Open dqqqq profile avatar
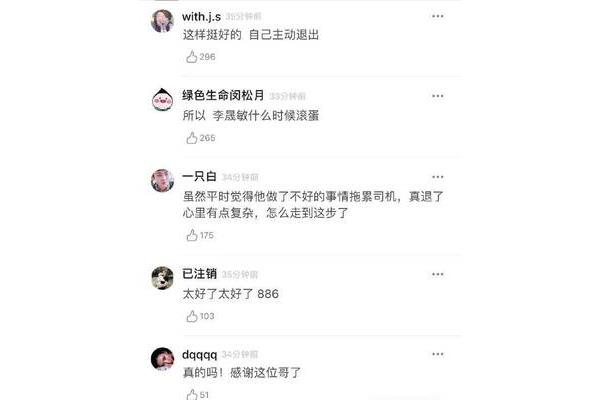Viewport: 600px width, 400px height. tap(162, 357)
